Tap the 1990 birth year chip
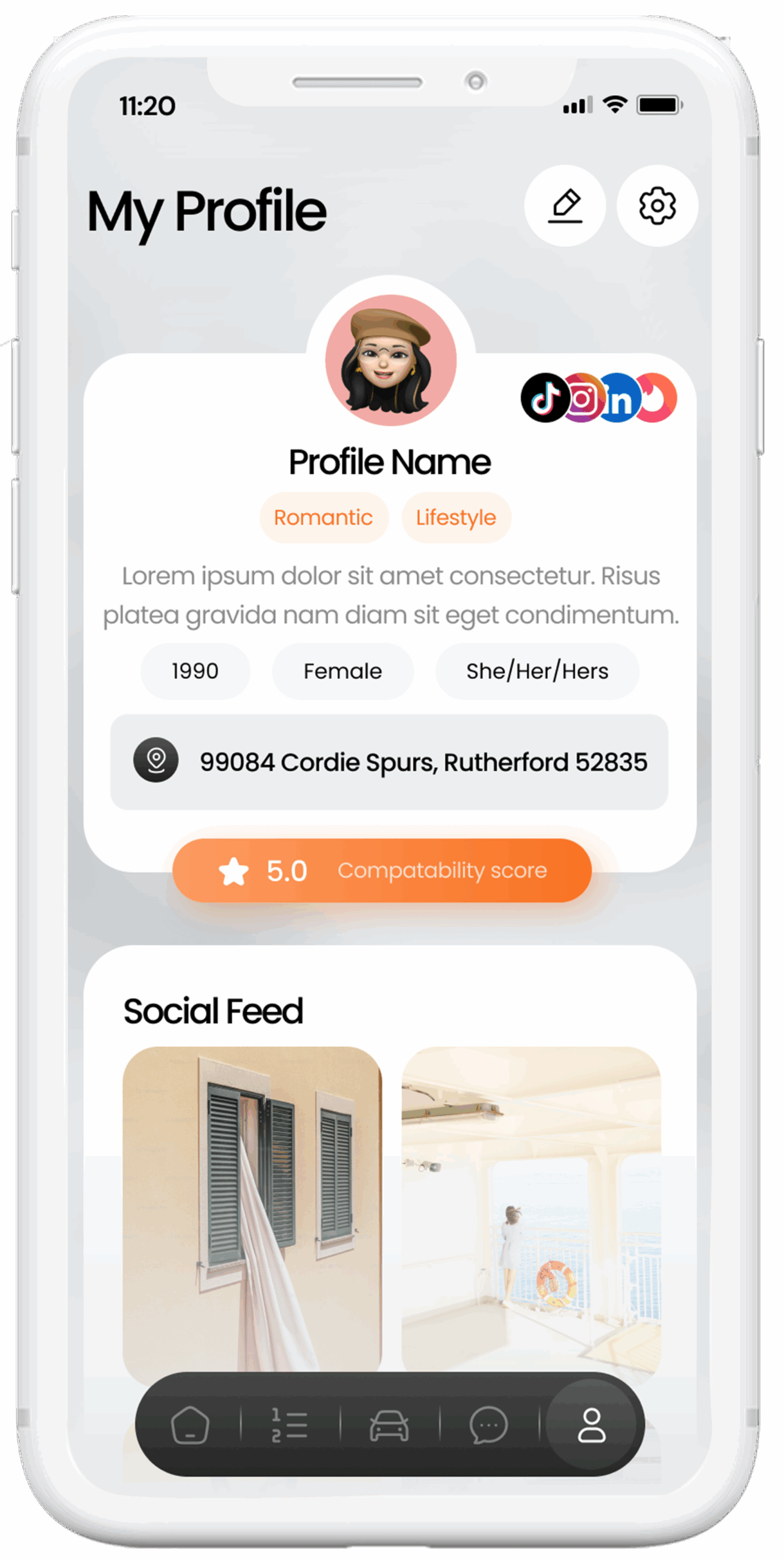This screenshot has width=784, height=1560. tap(195, 671)
